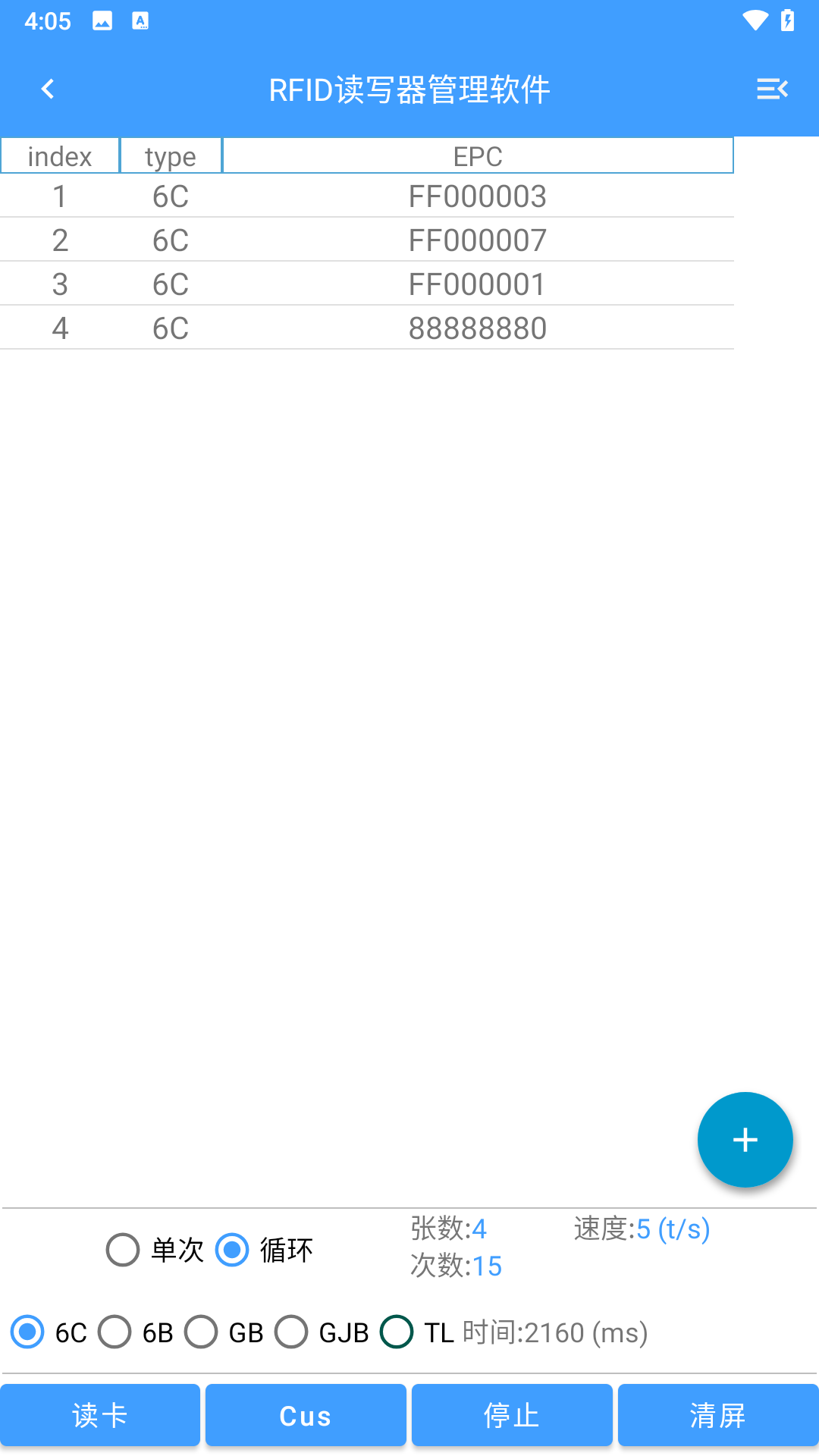Stop reading with the 停止 button
The height and width of the screenshot is (1456, 819).
512,1415
